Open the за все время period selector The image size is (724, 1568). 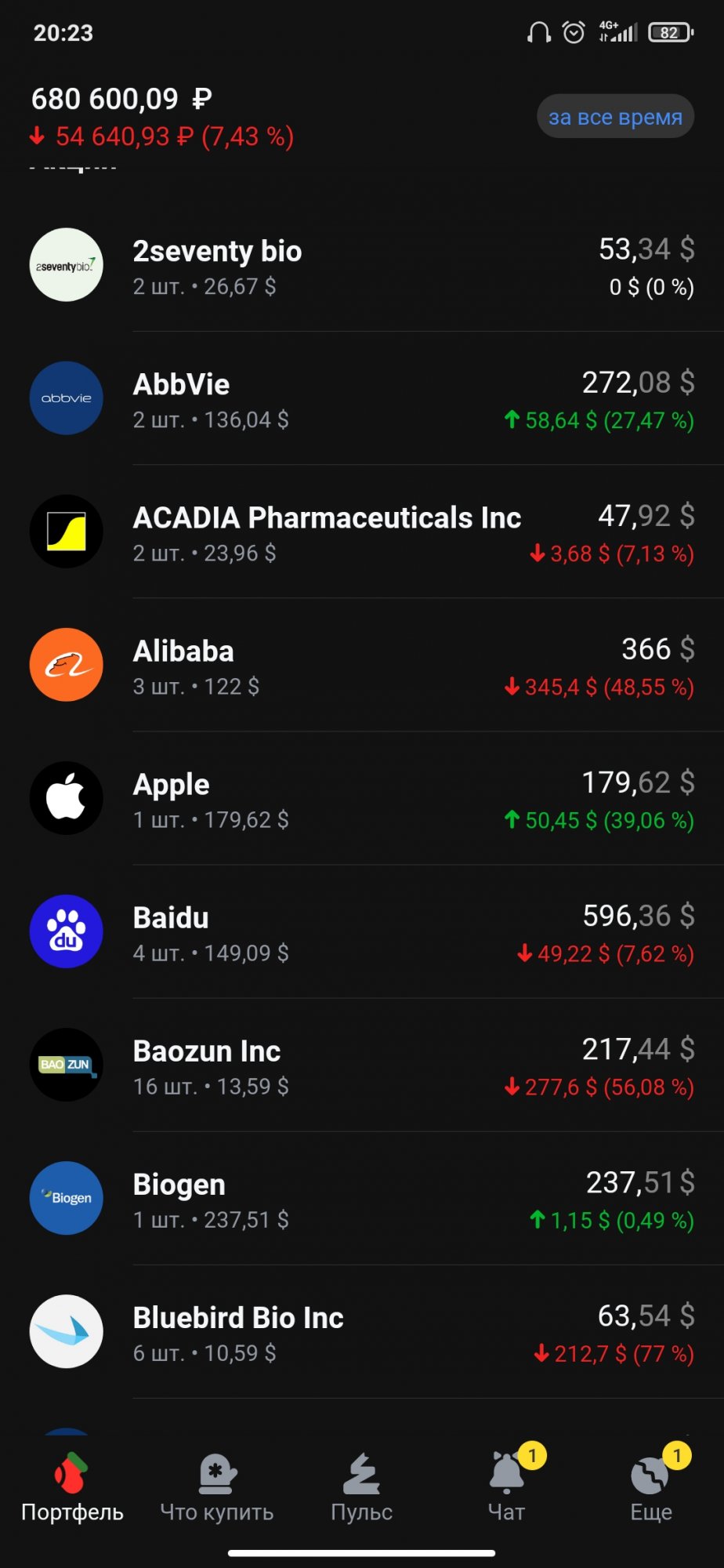pyautogui.click(x=614, y=116)
